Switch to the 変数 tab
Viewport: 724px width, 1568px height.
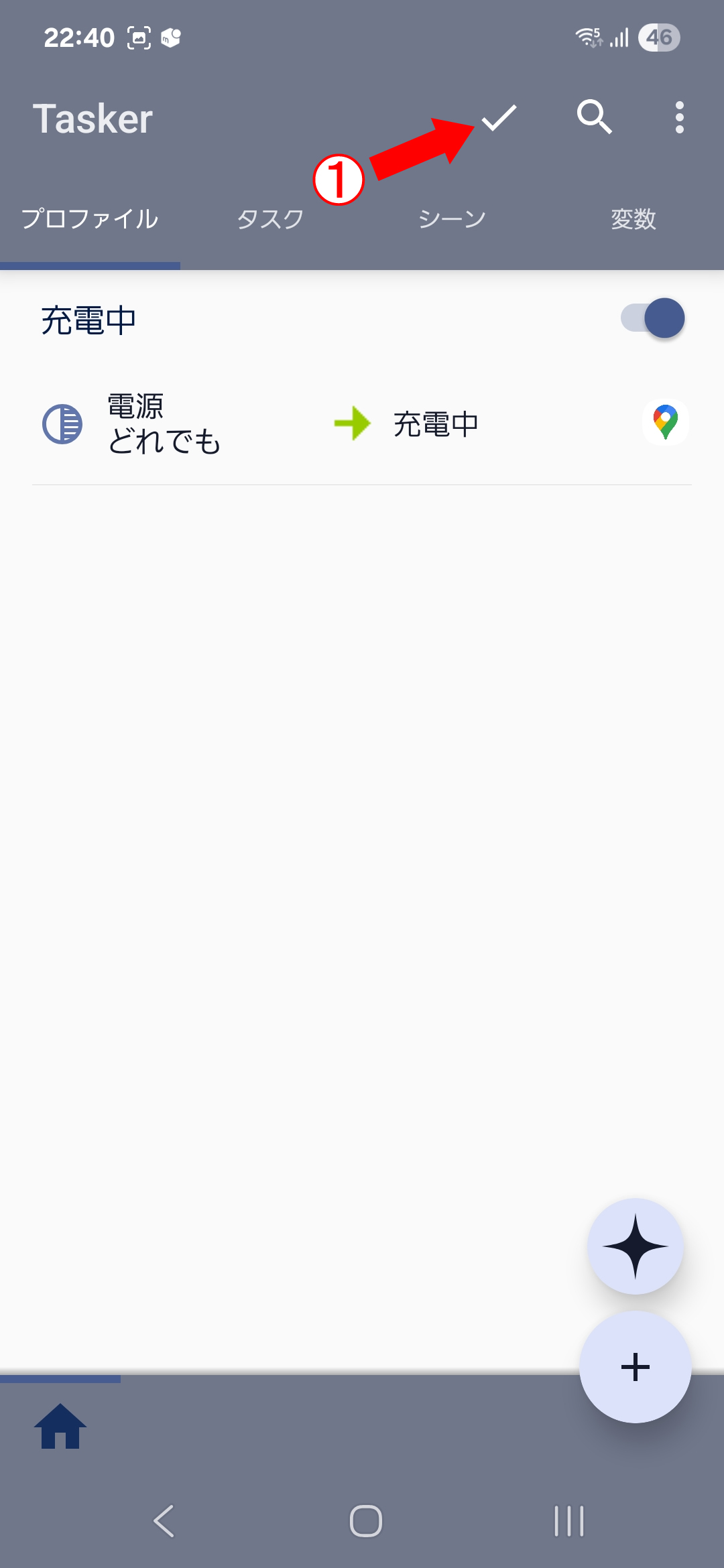pos(633,219)
